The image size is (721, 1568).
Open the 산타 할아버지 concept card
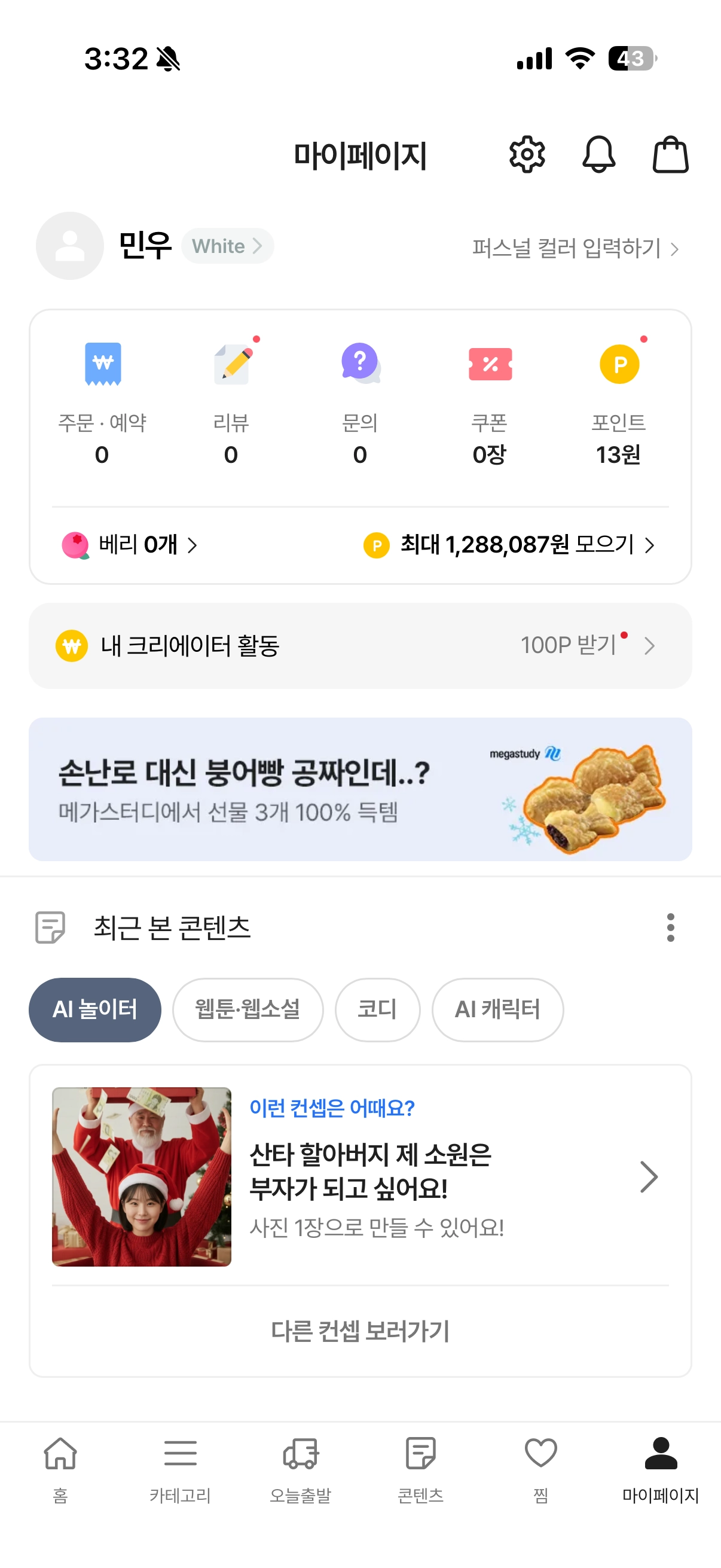coord(360,1177)
